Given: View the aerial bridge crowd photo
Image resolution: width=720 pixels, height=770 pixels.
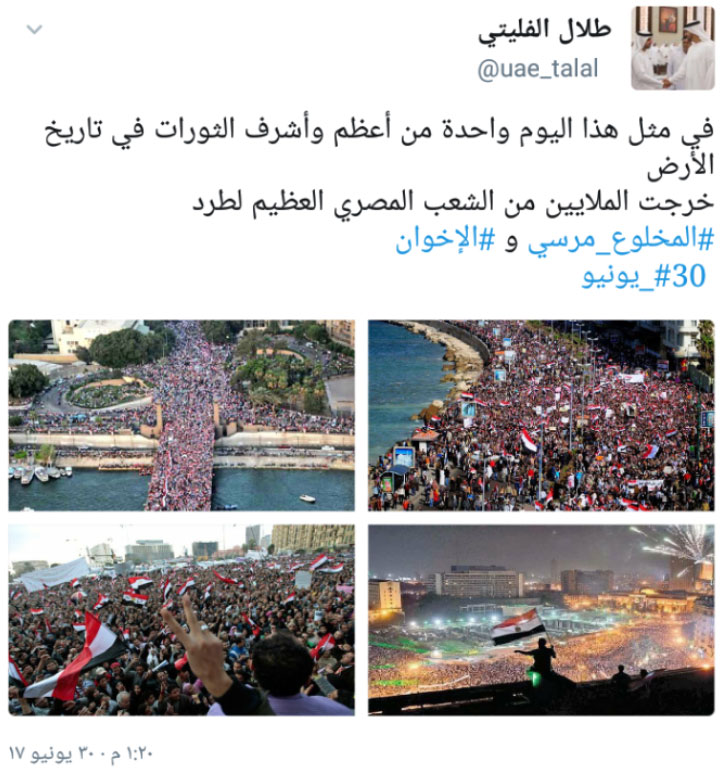Looking at the screenshot, I should (182, 415).
